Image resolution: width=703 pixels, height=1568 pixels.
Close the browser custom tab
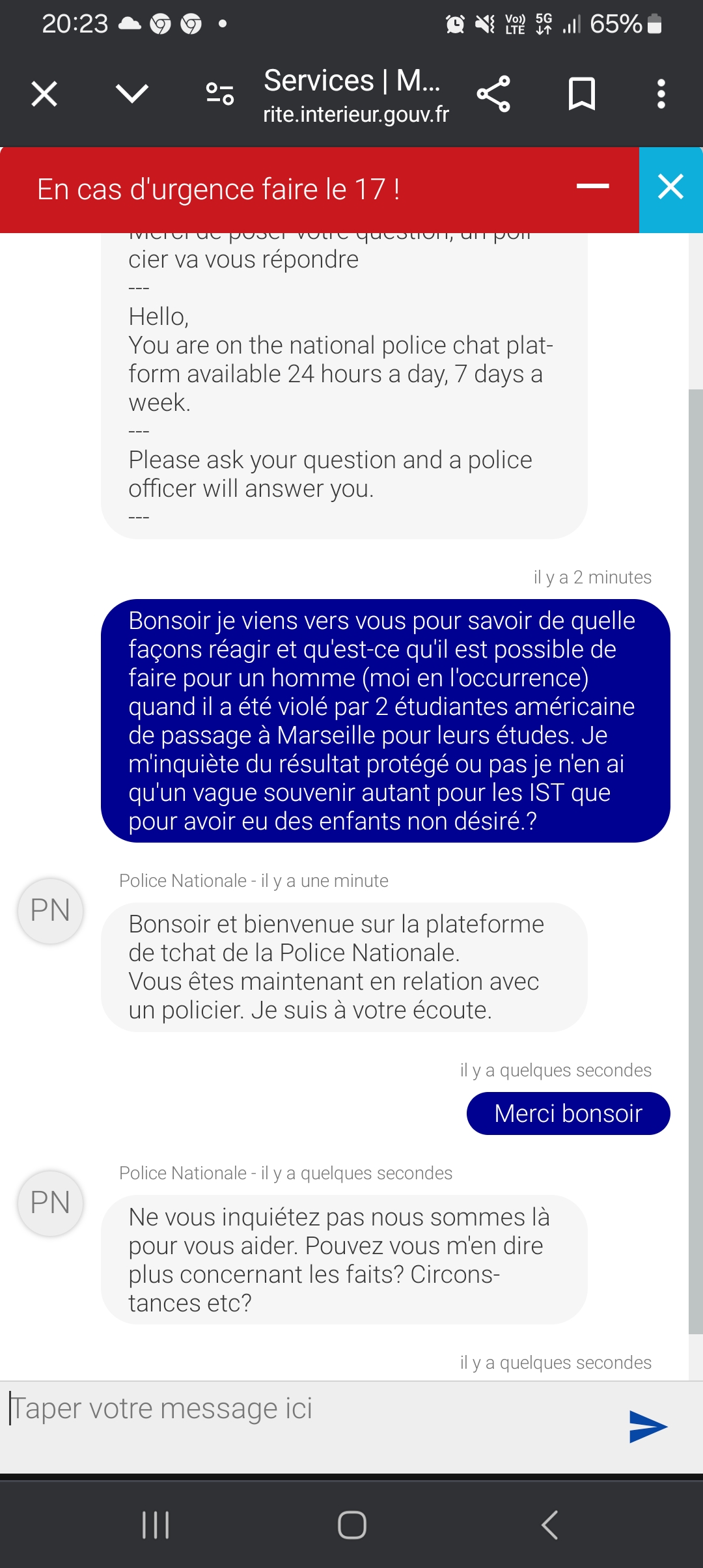[x=44, y=94]
